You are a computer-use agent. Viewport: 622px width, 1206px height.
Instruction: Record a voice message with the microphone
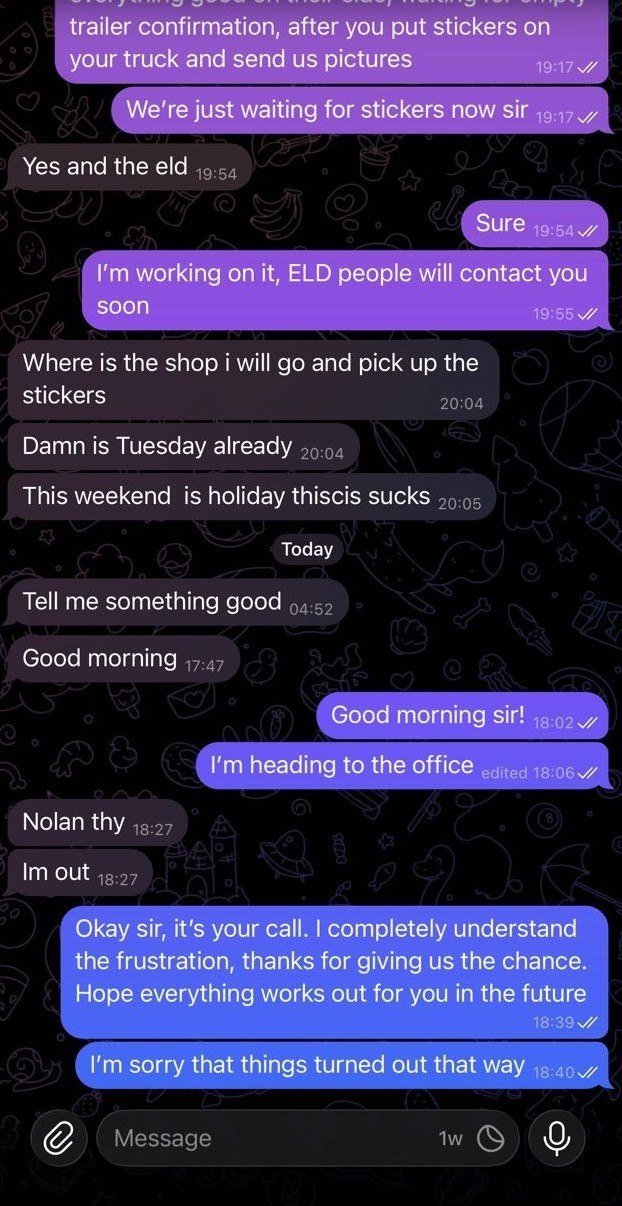click(x=556, y=1138)
